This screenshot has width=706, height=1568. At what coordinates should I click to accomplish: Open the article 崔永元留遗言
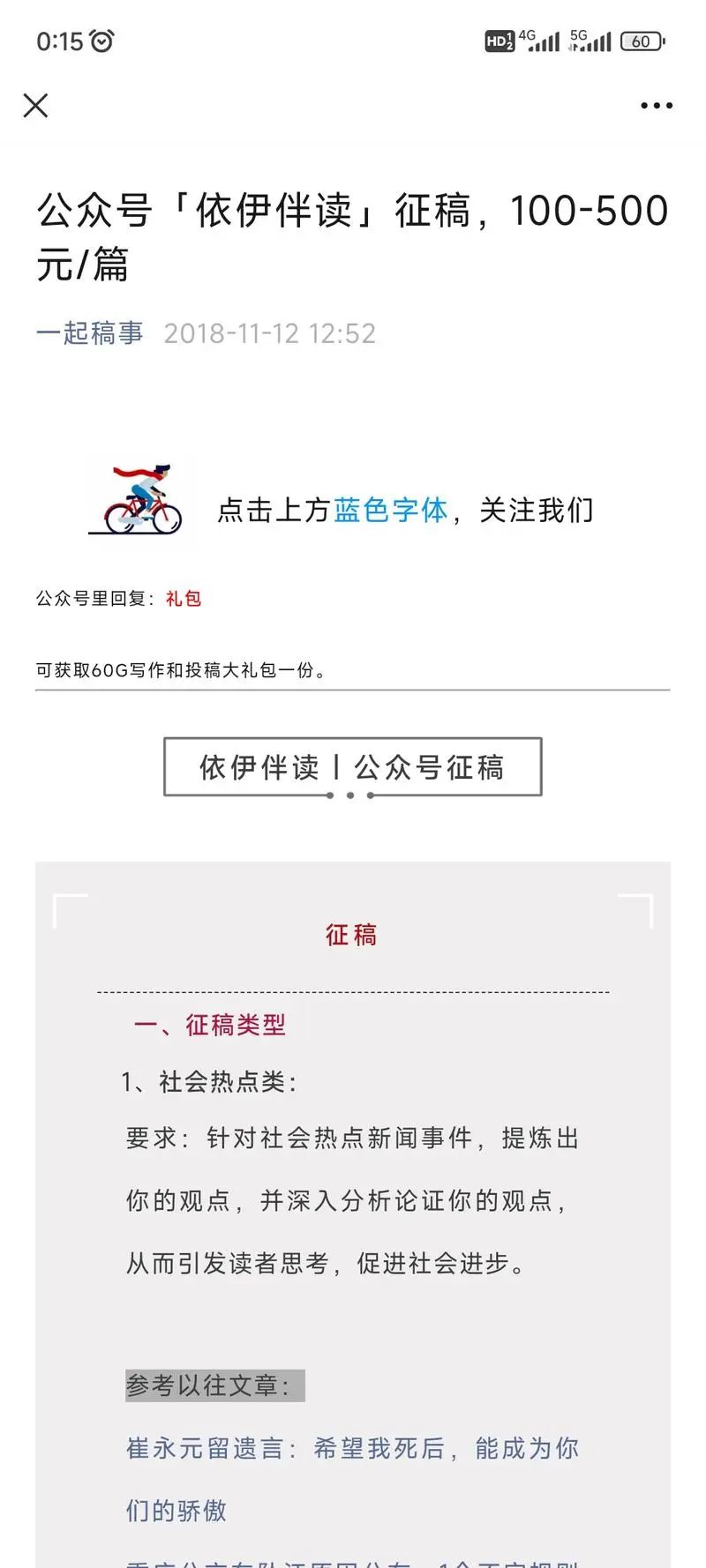(351, 1448)
